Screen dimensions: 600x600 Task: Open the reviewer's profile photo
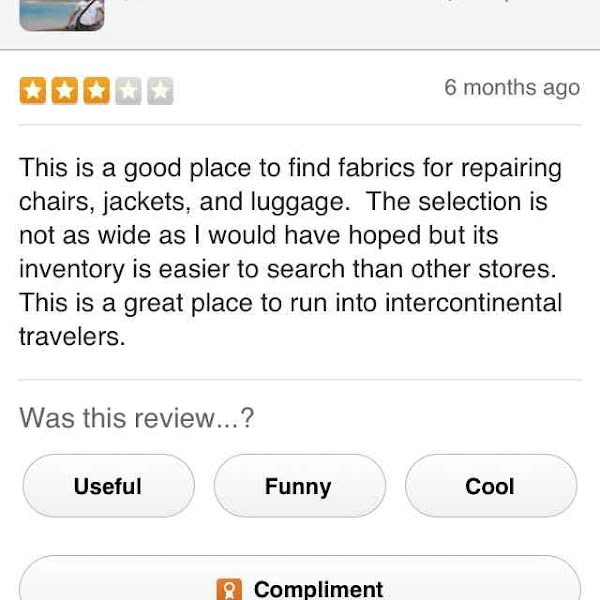[62, 14]
